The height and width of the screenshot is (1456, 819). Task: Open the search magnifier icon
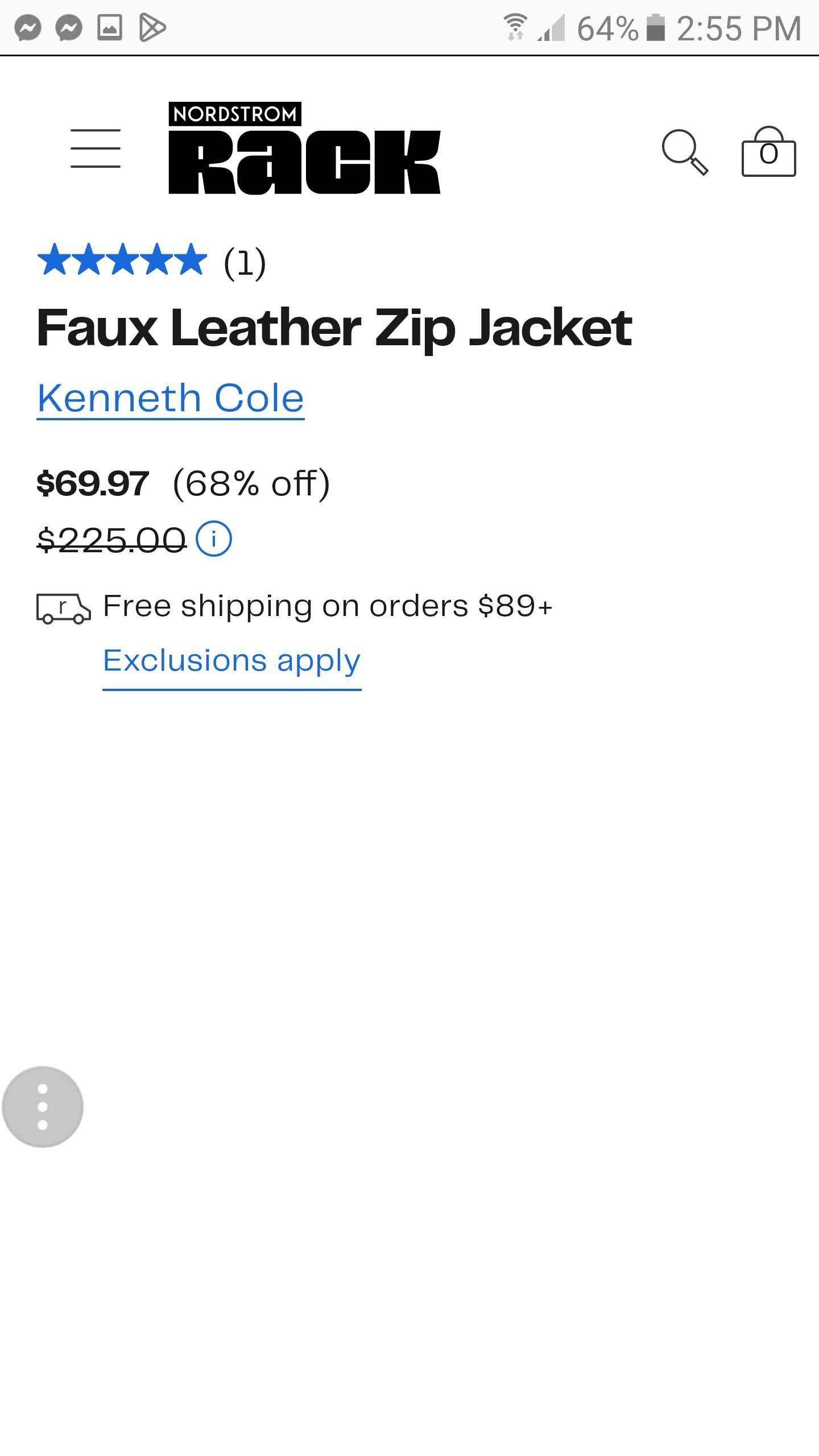coord(684,152)
